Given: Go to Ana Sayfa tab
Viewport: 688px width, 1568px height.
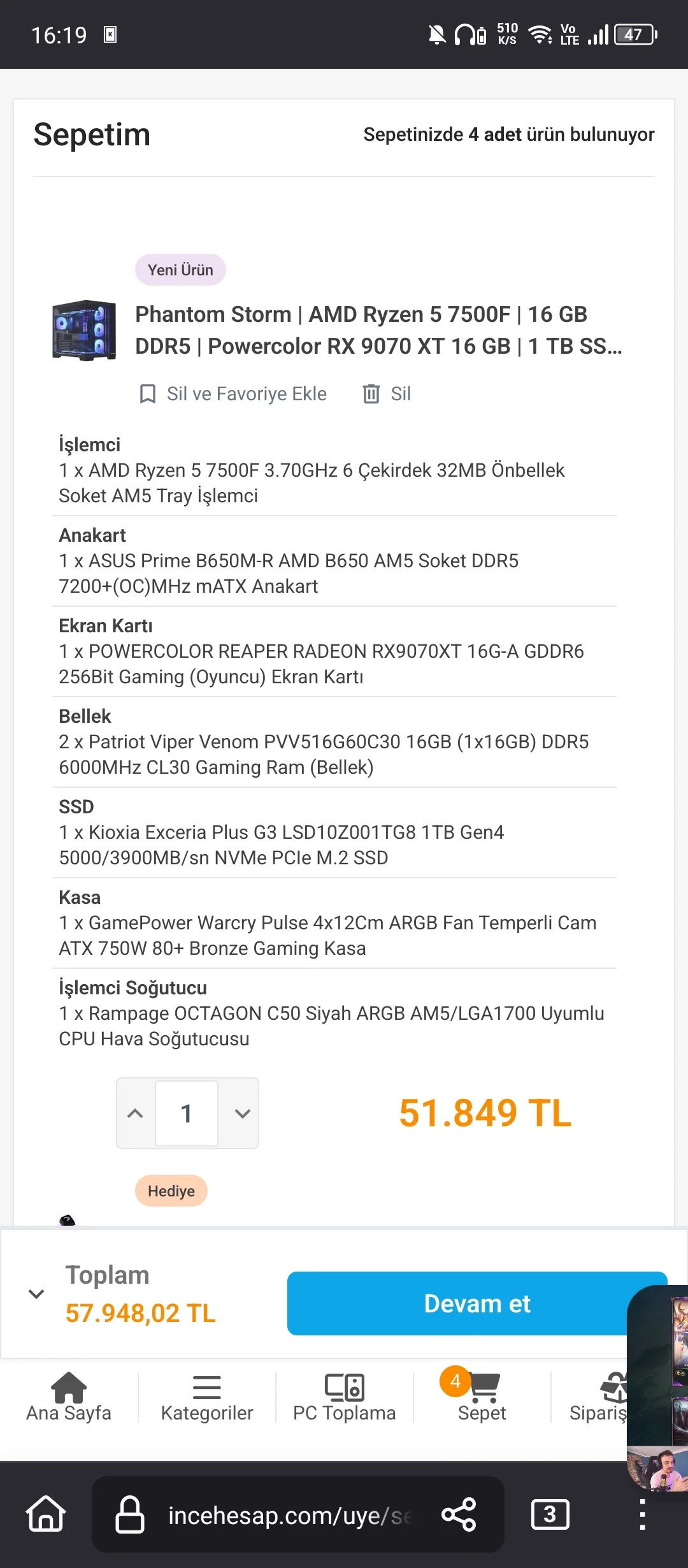Looking at the screenshot, I should pyautogui.click(x=69, y=1397).
